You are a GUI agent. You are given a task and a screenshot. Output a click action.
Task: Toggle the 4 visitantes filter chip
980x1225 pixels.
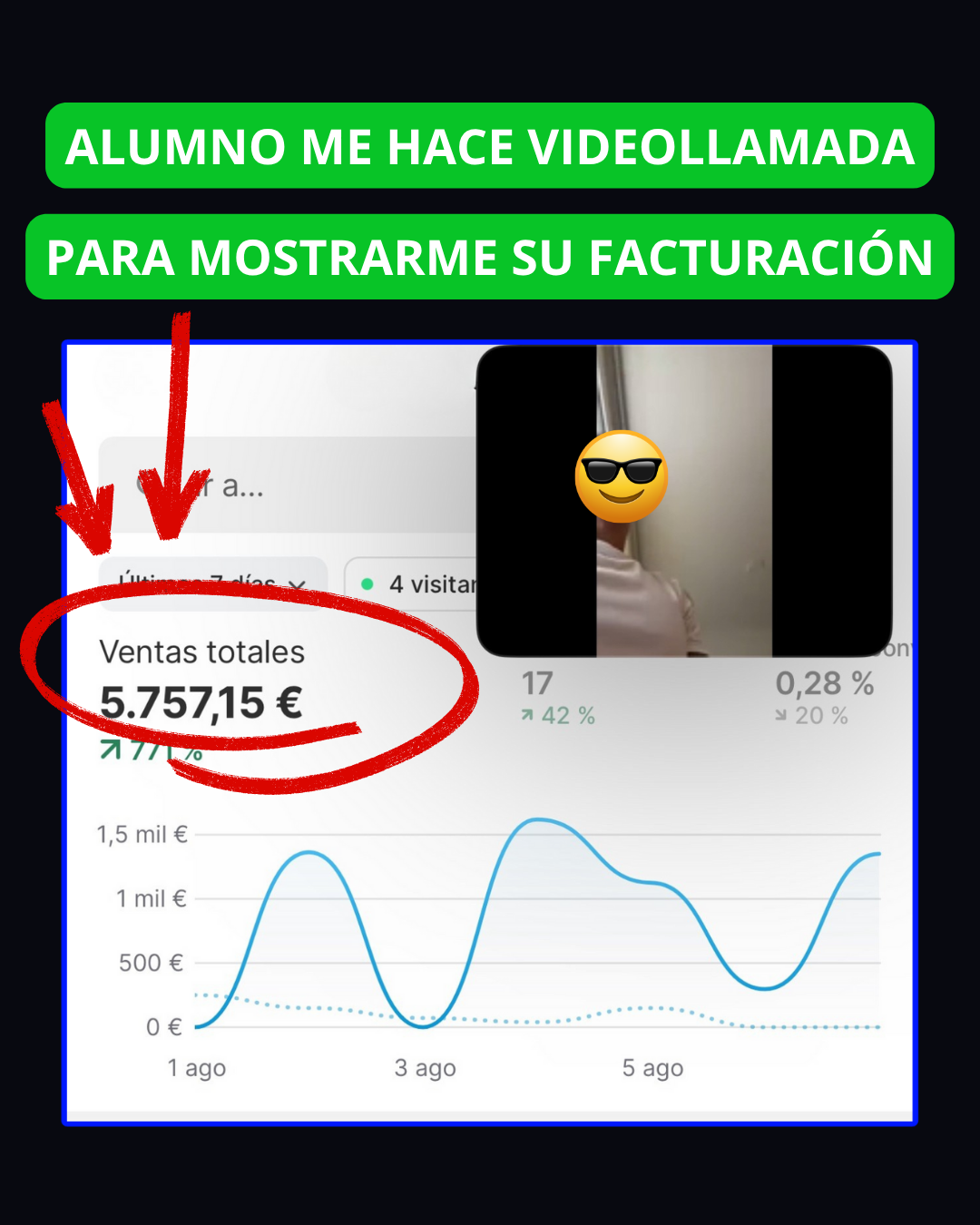click(x=426, y=584)
